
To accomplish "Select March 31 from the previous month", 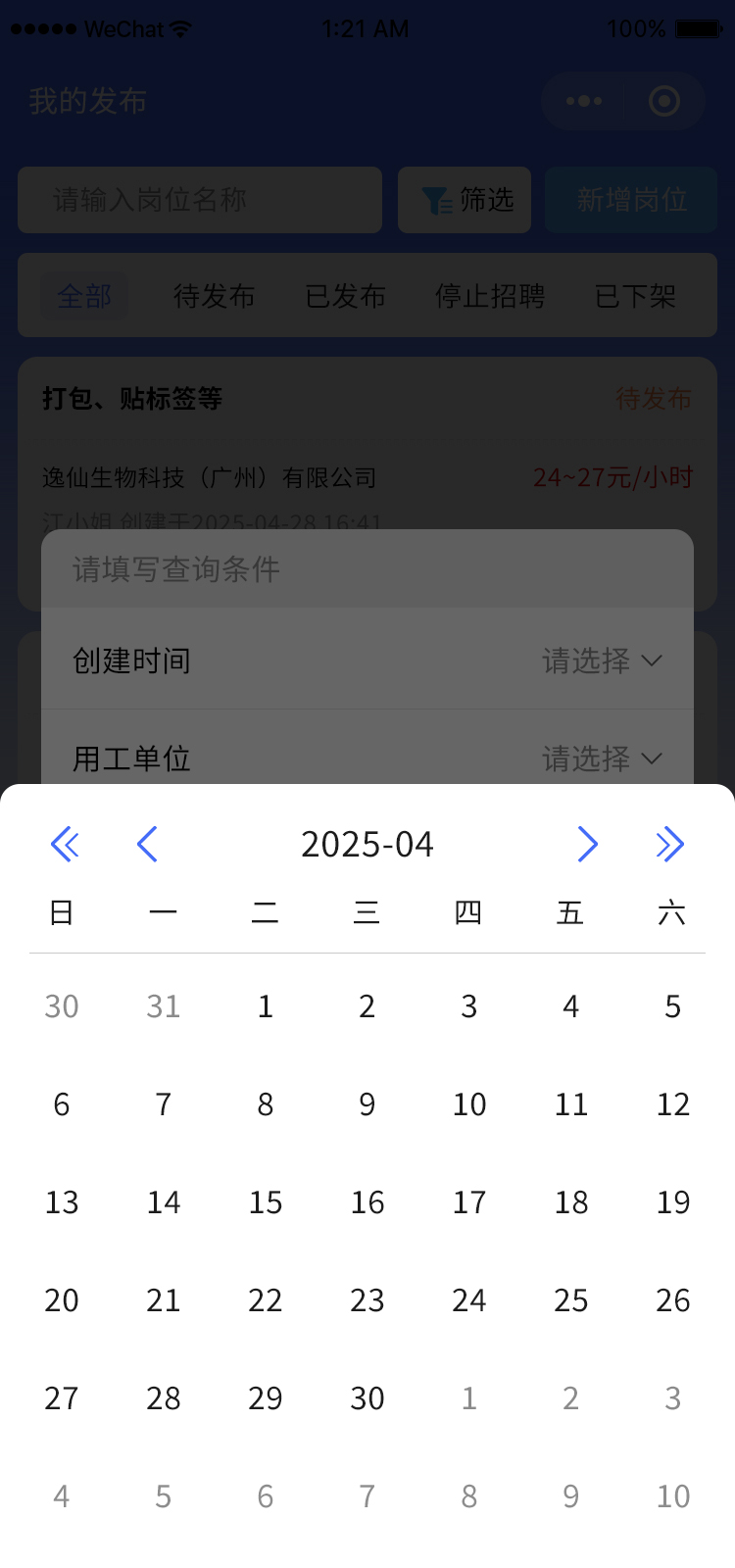I will click(x=164, y=1006).
